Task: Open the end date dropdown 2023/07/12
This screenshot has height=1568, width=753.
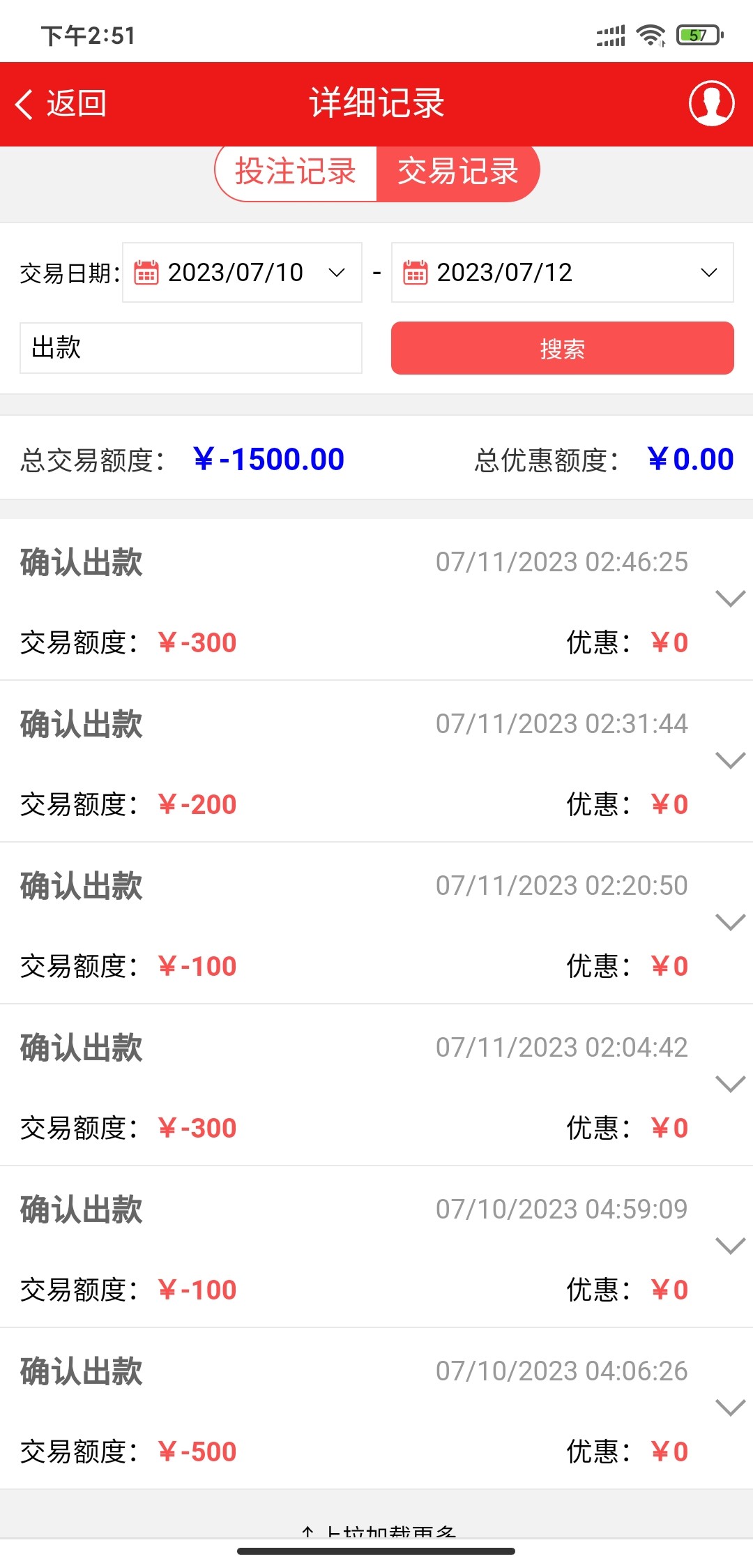Action: point(561,273)
